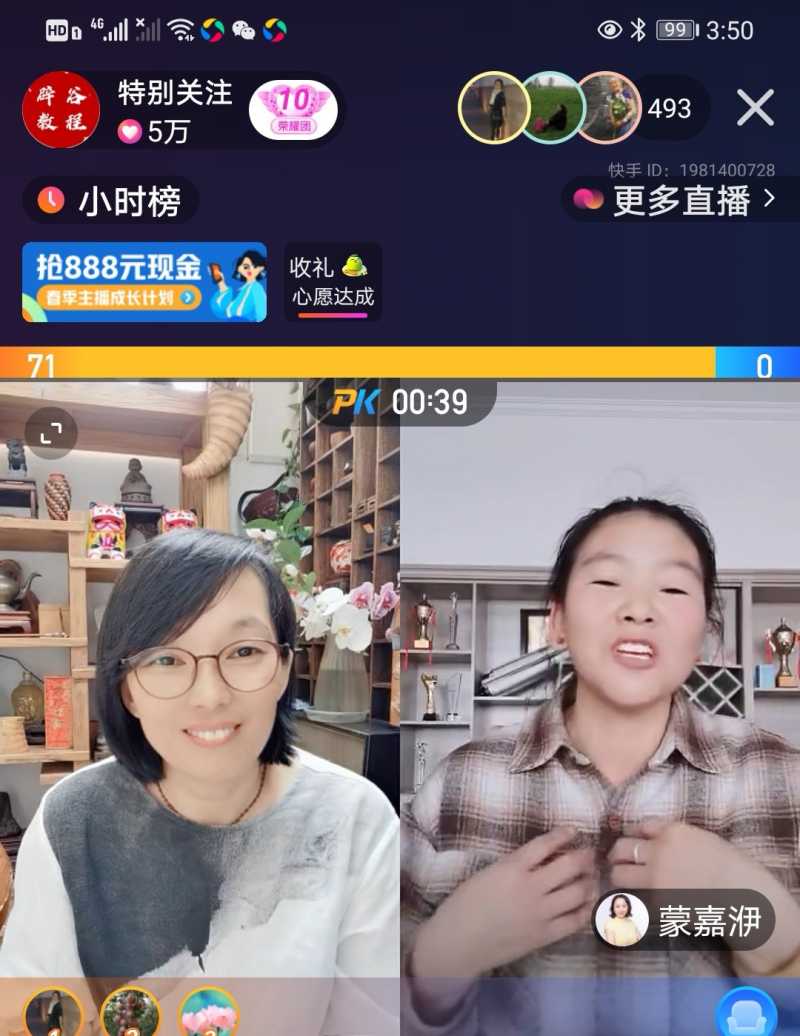Open the 收礼 心愿达成 wish panel
The width and height of the screenshot is (800, 1036).
(332, 282)
